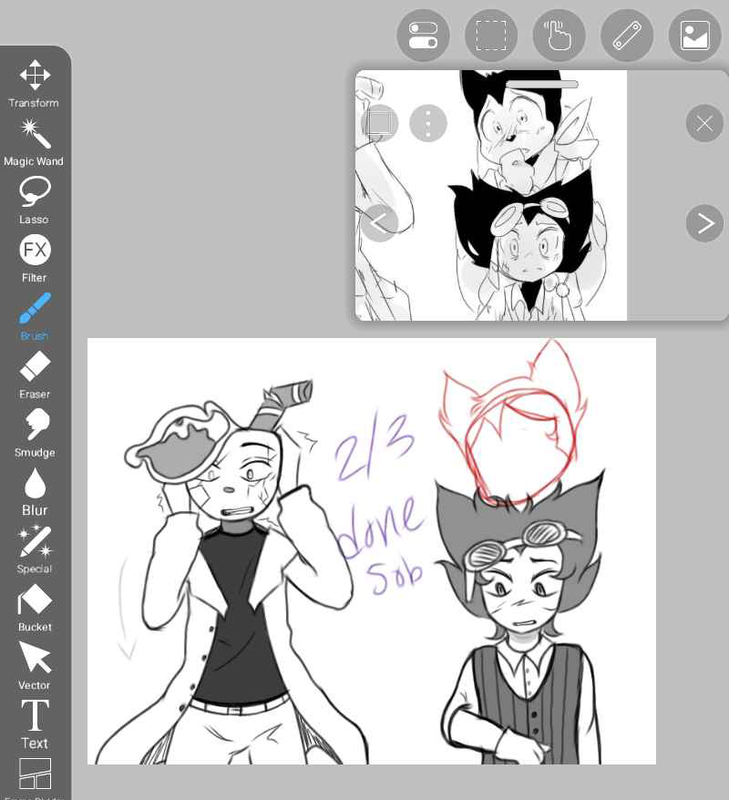
Task: Open the Frame Divider tool
Action: tap(35, 775)
